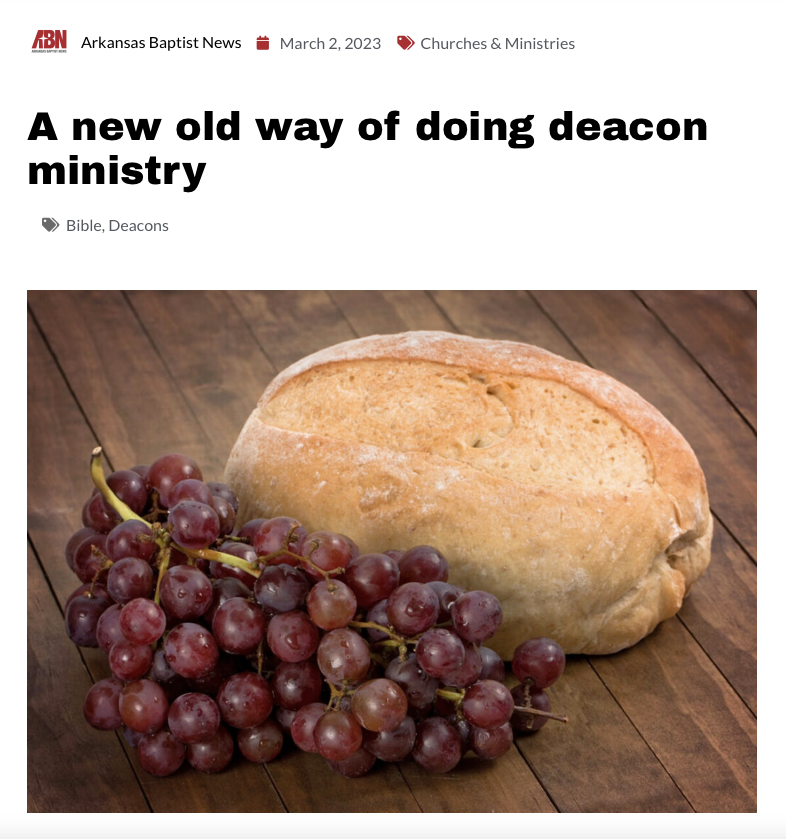Browse articles tagged Bible
786x839 pixels.
coord(83,225)
